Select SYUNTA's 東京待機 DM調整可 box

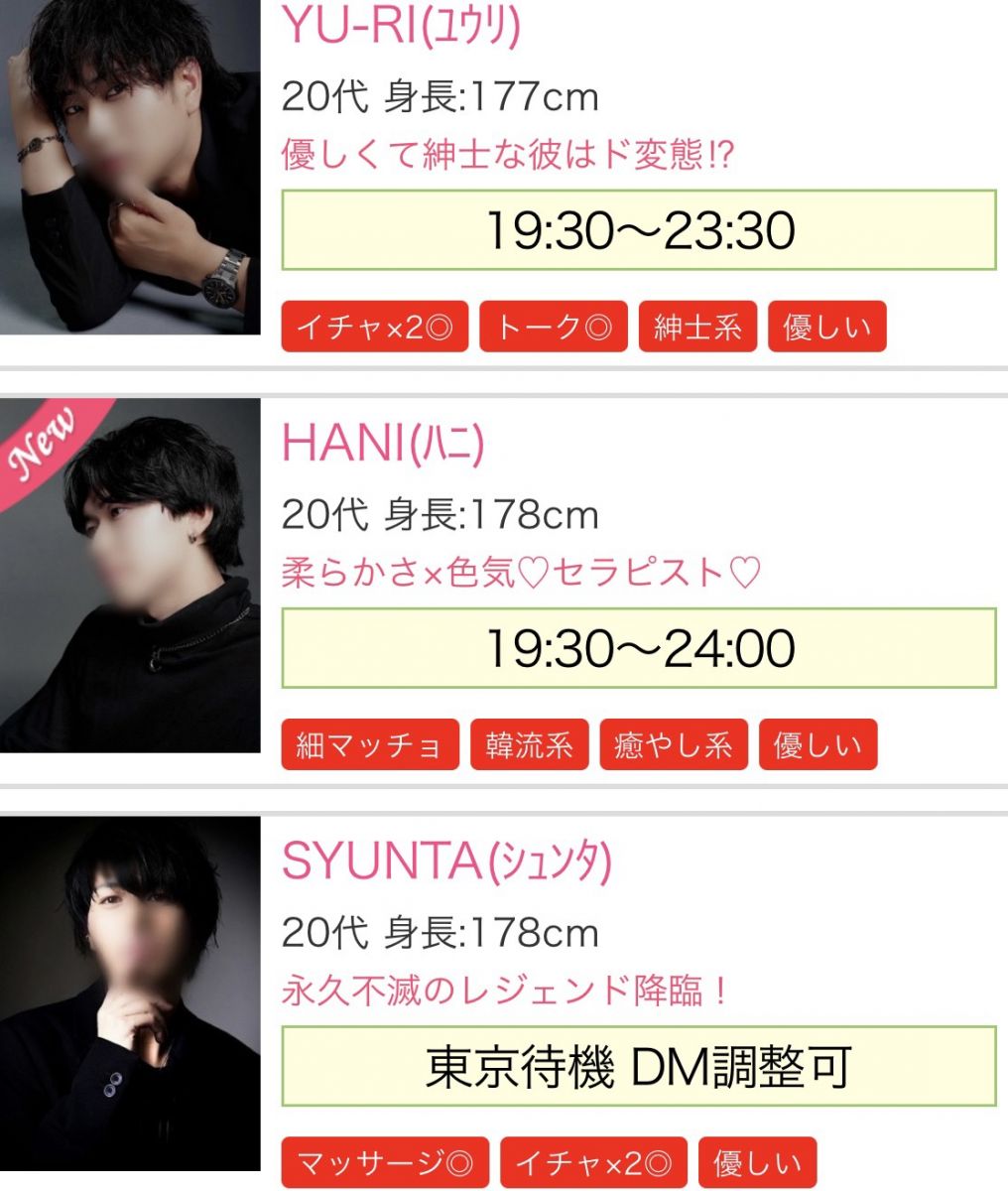tap(639, 1067)
